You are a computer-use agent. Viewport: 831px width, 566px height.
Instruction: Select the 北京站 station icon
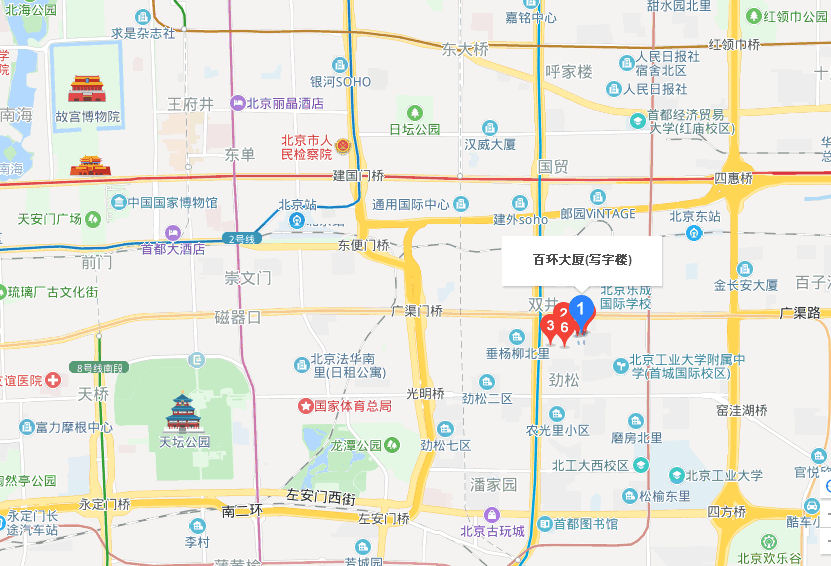[x=297, y=220]
